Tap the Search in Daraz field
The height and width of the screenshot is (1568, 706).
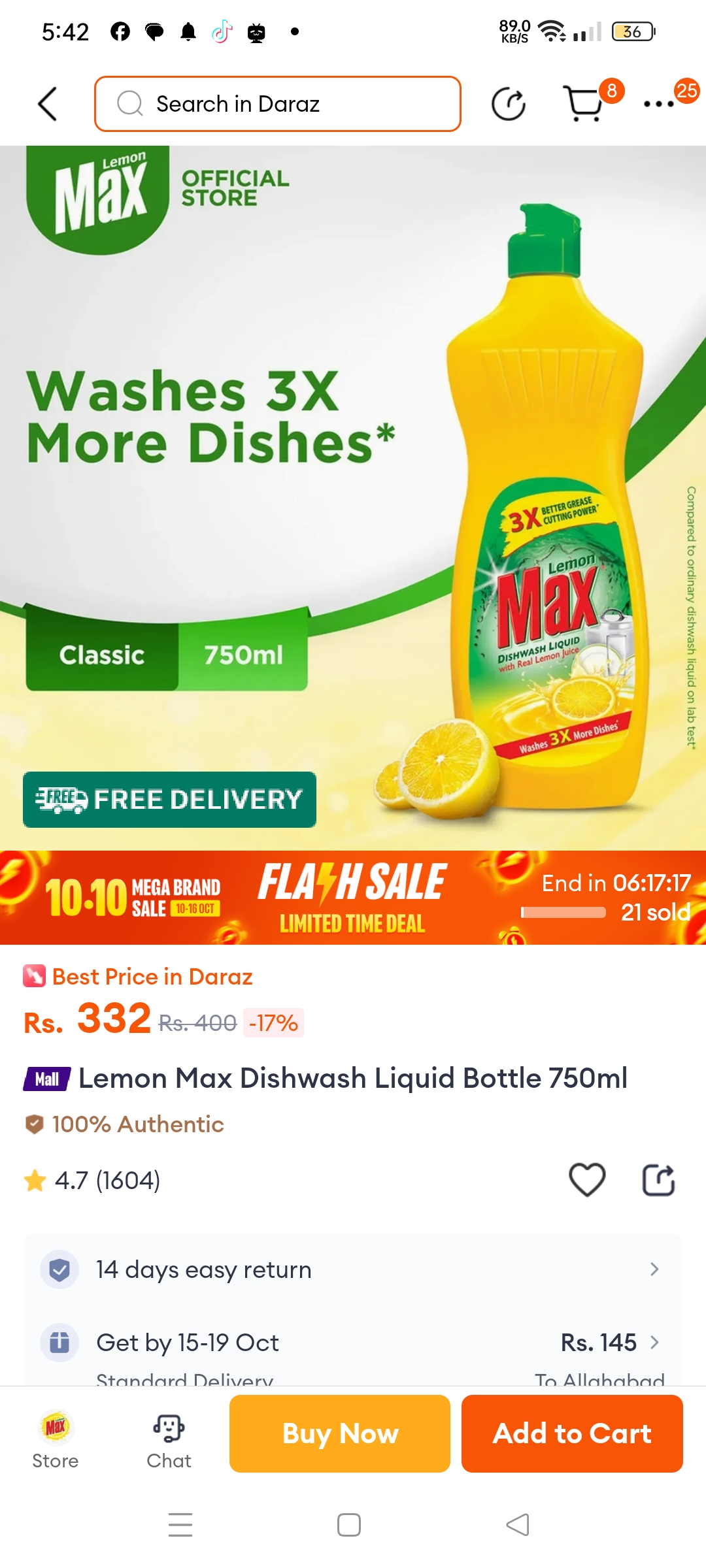278,104
